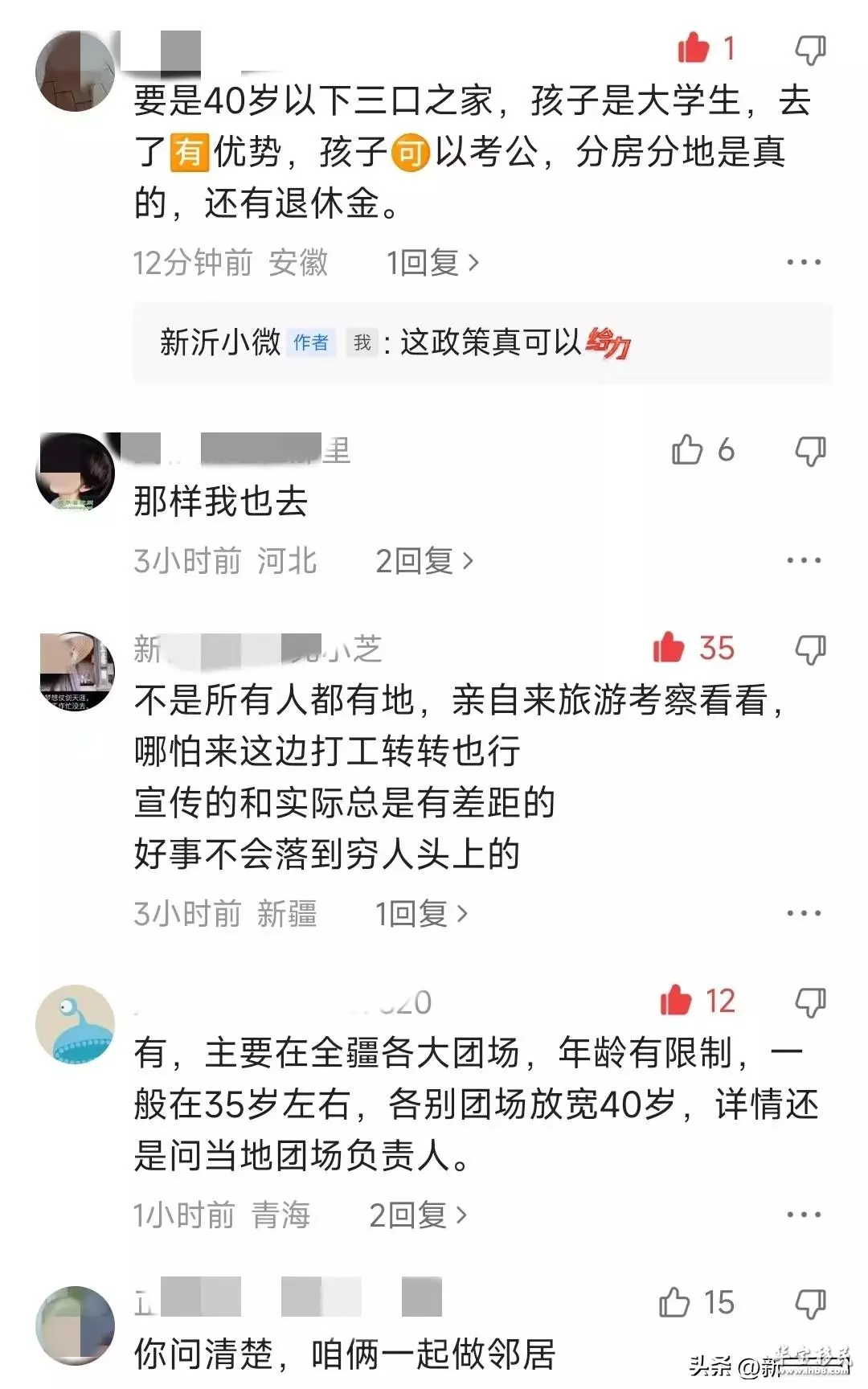Open more options for the 河北 comment
The width and height of the screenshot is (868, 1389).
point(804,560)
